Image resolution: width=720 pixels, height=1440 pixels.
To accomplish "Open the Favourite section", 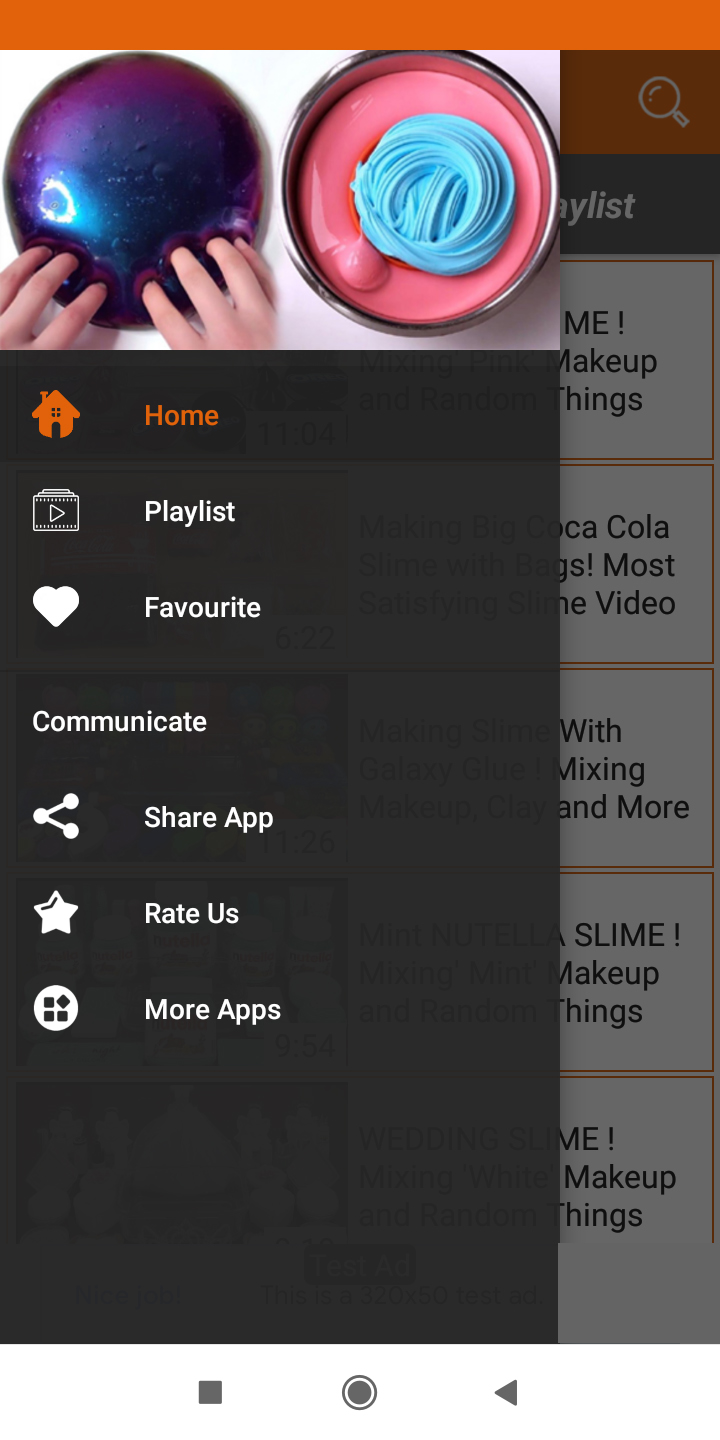I will [x=202, y=607].
